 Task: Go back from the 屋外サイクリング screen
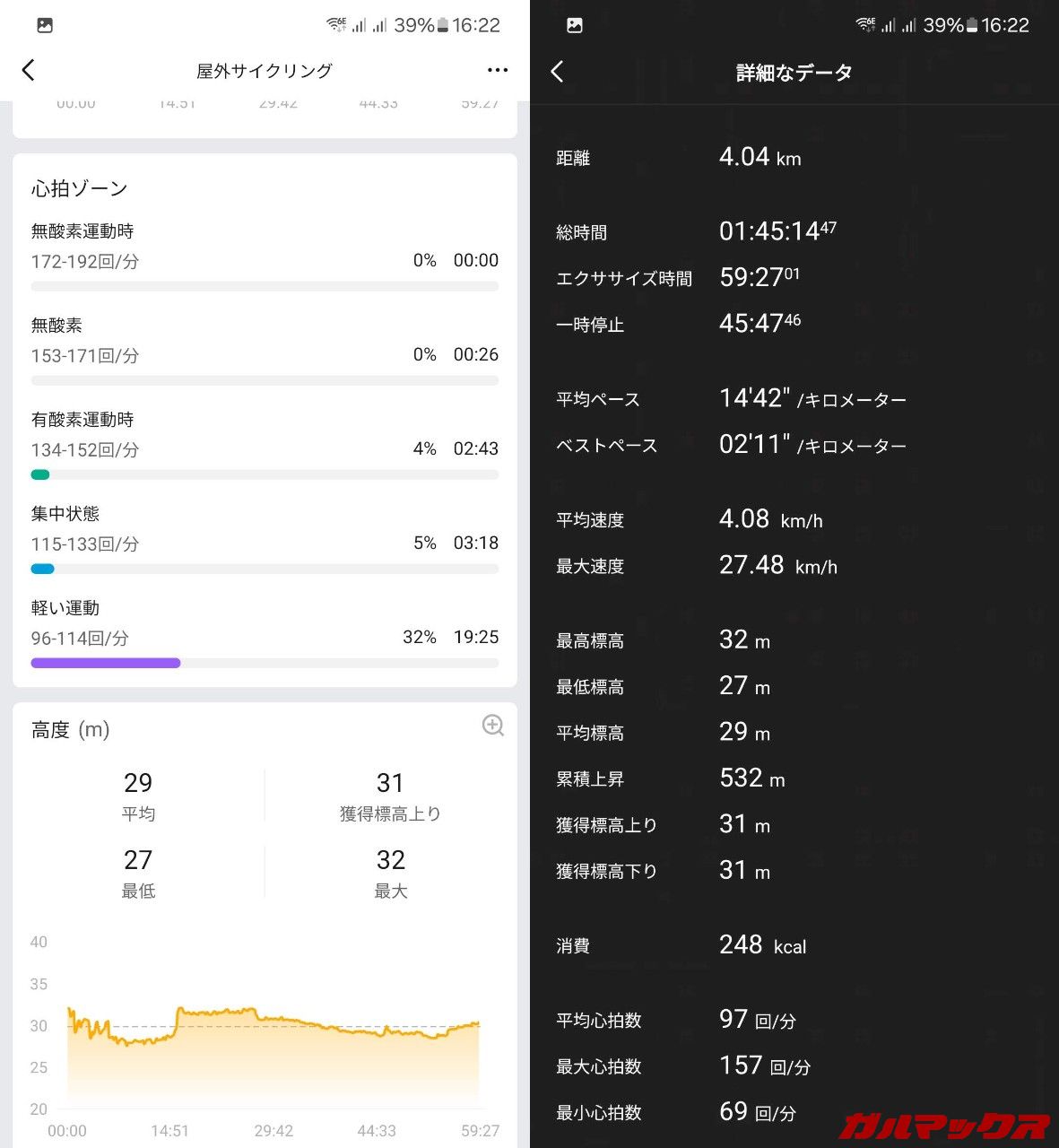(29, 70)
